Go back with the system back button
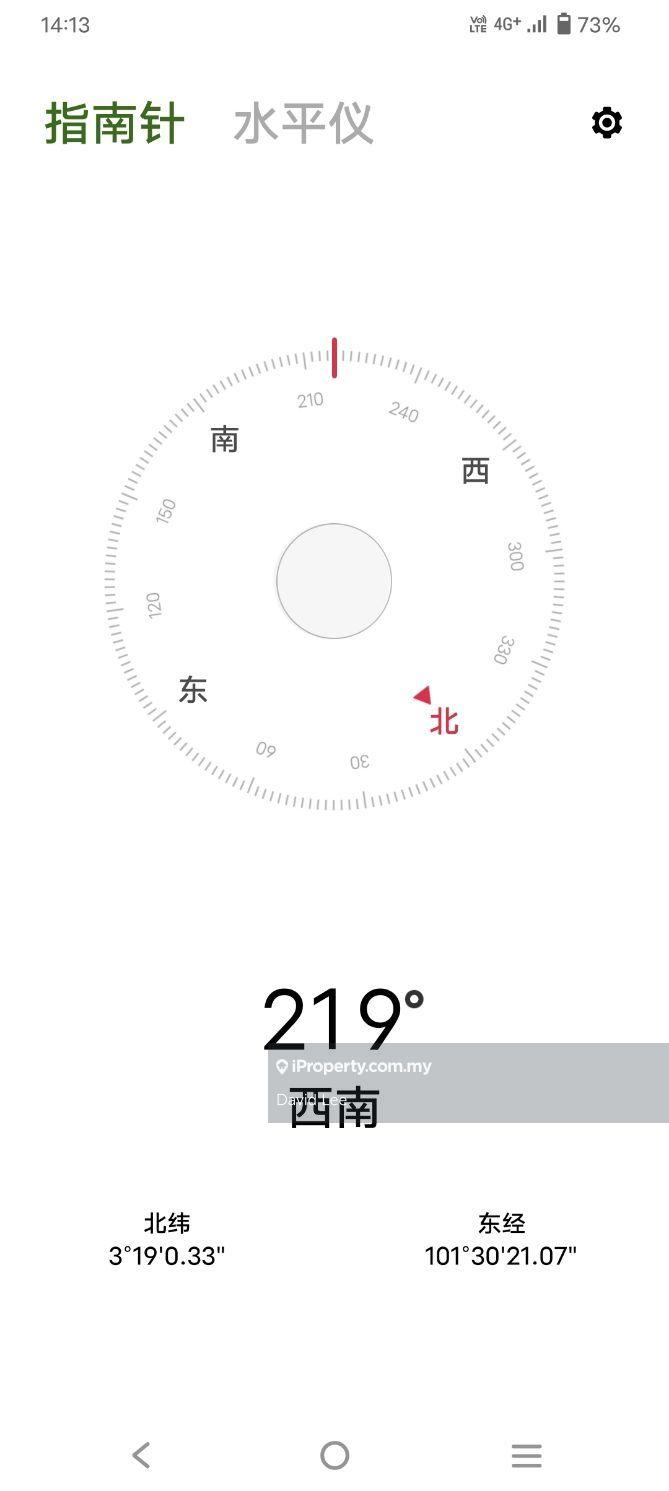The image size is (669, 1491). 141,1455
